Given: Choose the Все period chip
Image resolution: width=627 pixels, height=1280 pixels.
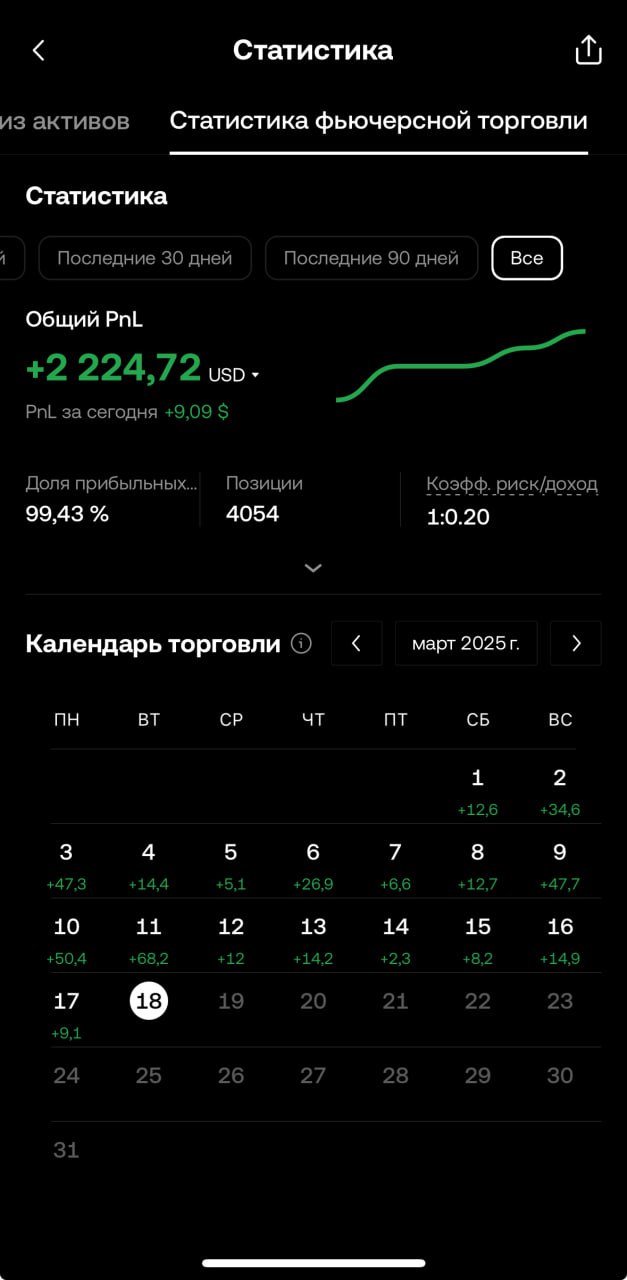Looking at the screenshot, I should click(x=527, y=258).
